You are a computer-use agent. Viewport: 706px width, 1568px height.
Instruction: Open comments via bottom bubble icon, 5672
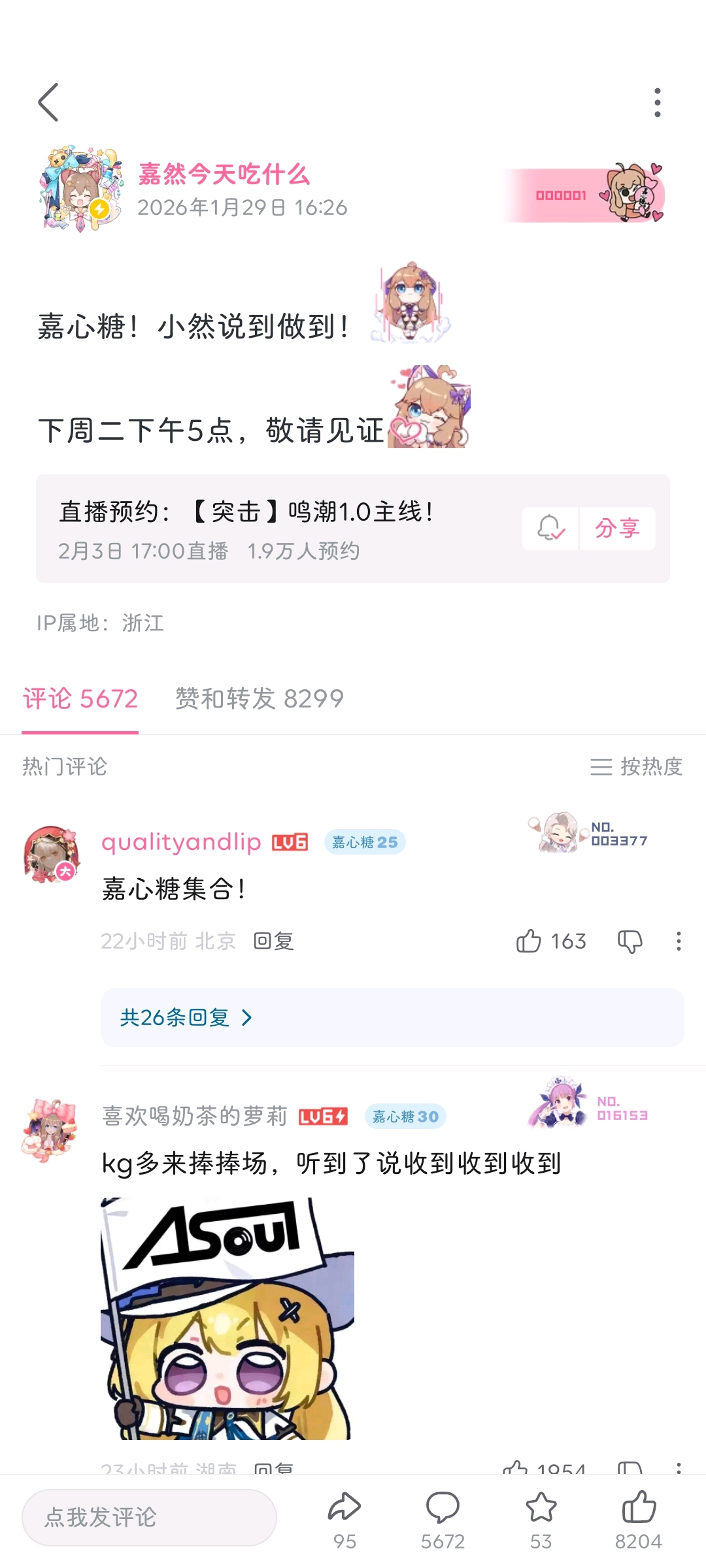pos(443,1520)
